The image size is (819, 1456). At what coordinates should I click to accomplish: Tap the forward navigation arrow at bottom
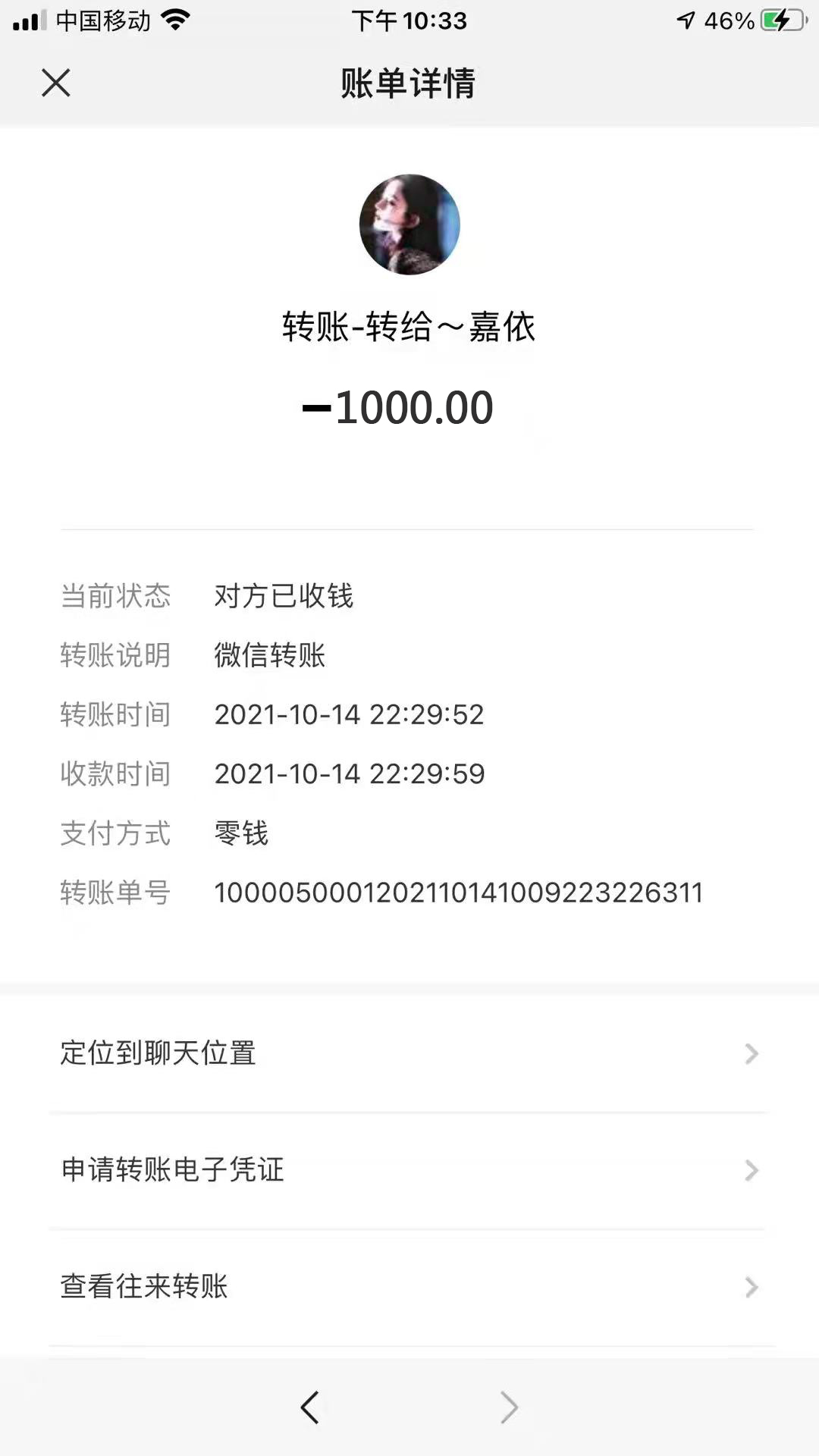pyautogui.click(x=510, y=1407)
